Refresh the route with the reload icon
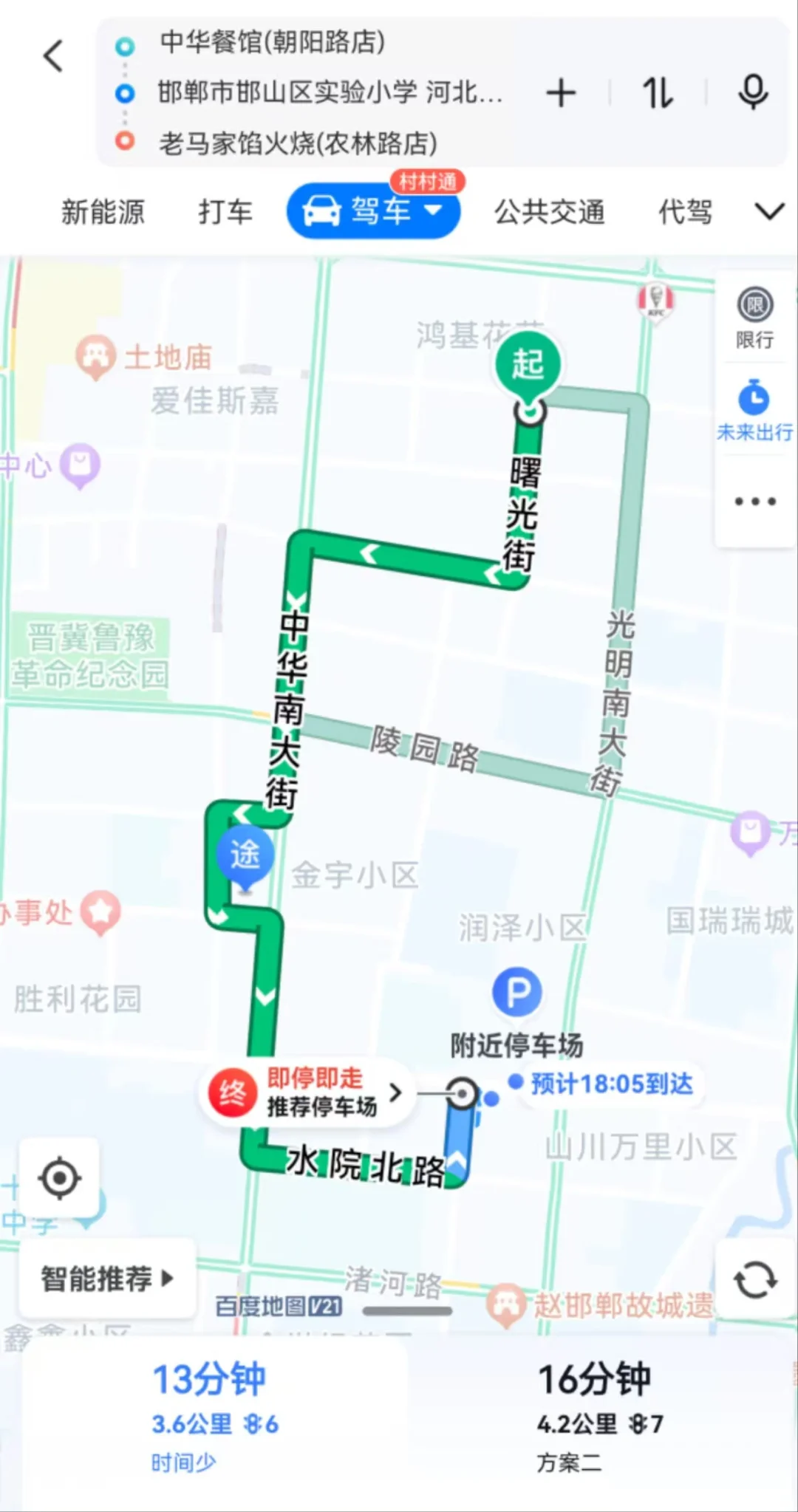 point(754,1280)
